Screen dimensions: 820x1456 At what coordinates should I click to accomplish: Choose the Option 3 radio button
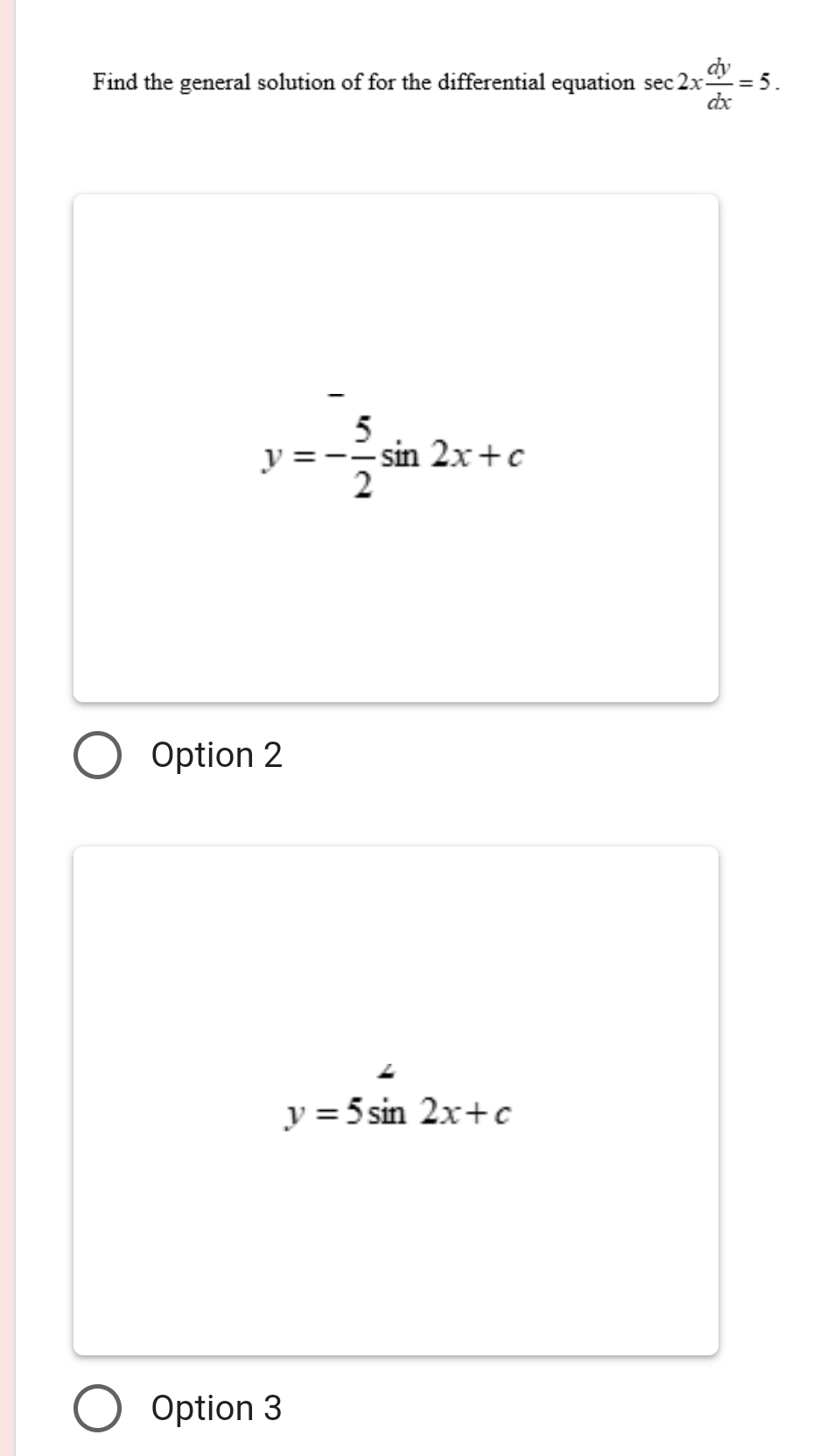pyautogui.click(x=98, y=1408)
